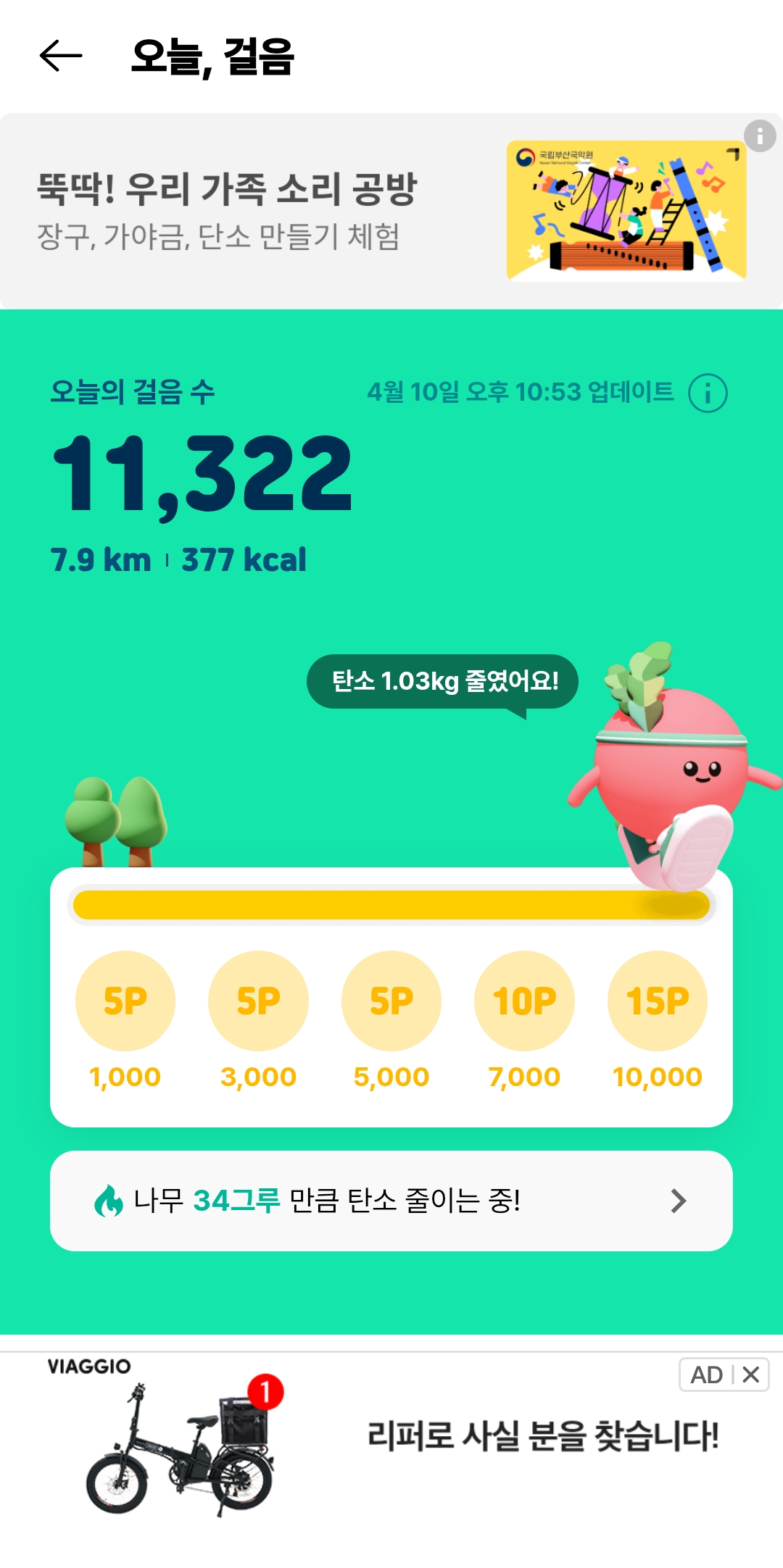Go back from the 오늘, 걸음 screen
783x1568 pixels.
pyautogui.click(x=61, y=57)
